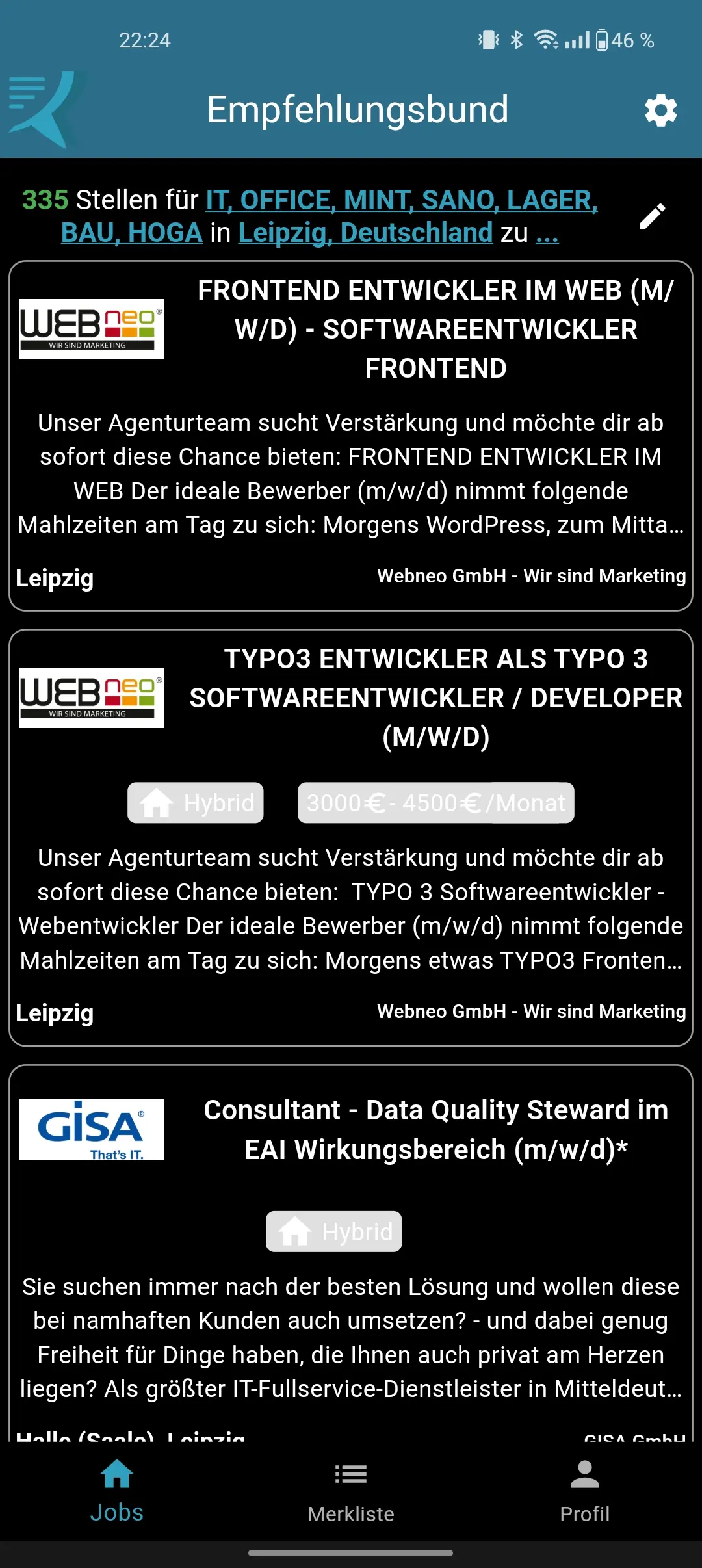The width and height of the screenshot is (702, 1568).
Task: Click the Leipzig, Deutschland location link
Action: point(365,232)
